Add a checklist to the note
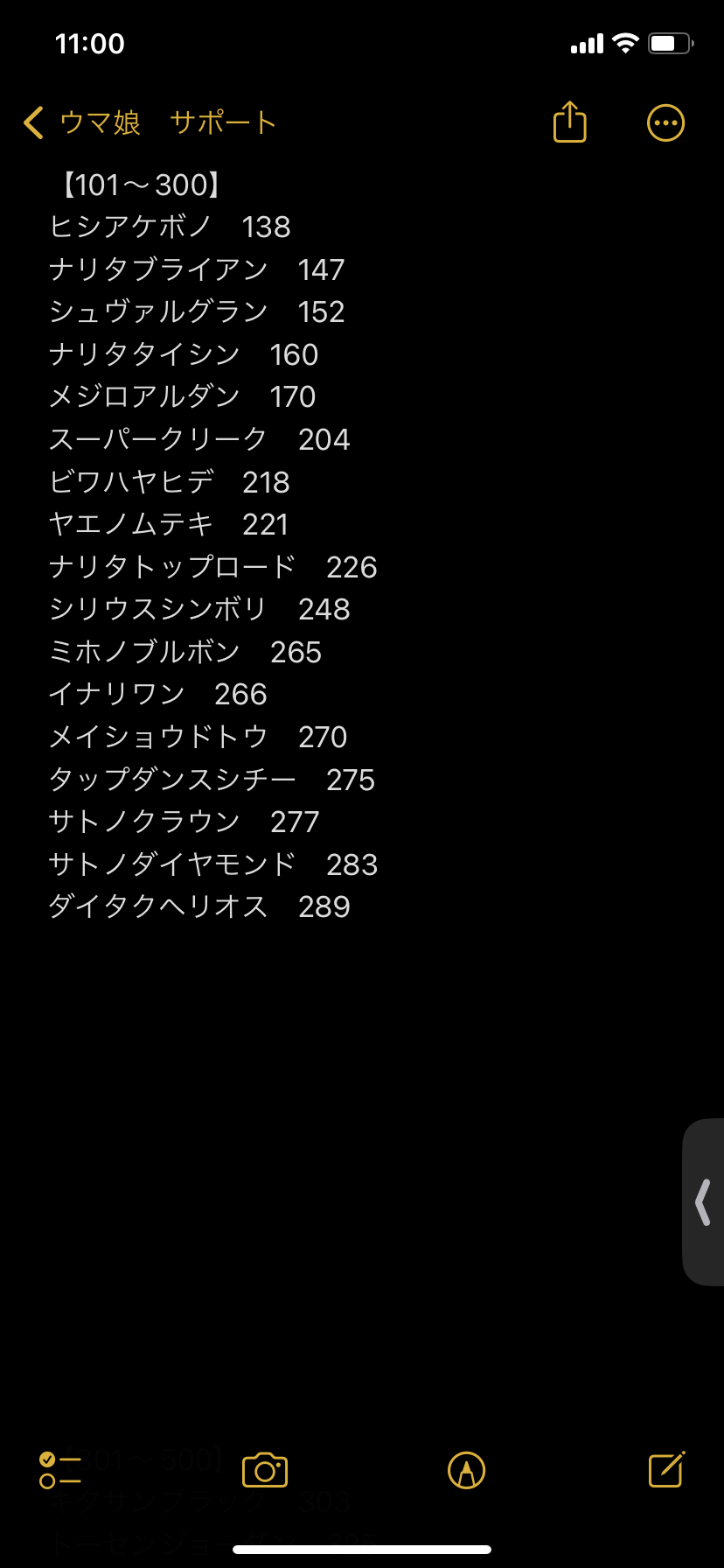724x1568 pixels. coord(59,1470)
